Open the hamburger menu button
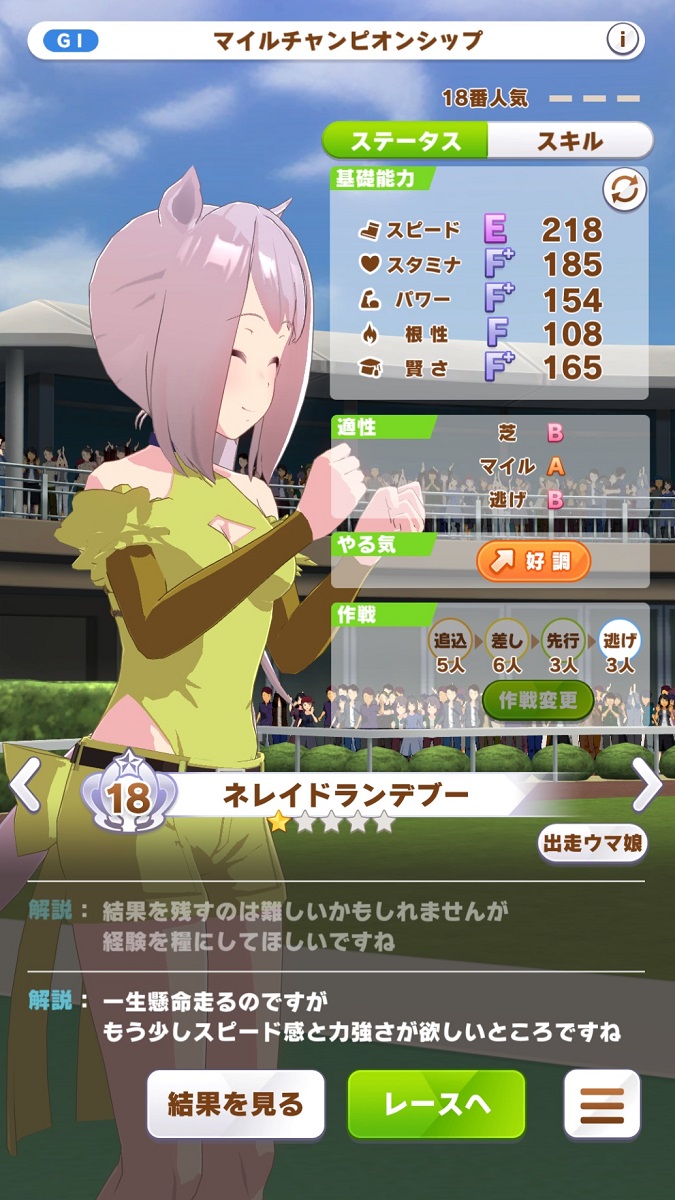 click(x=601, y=1104)
